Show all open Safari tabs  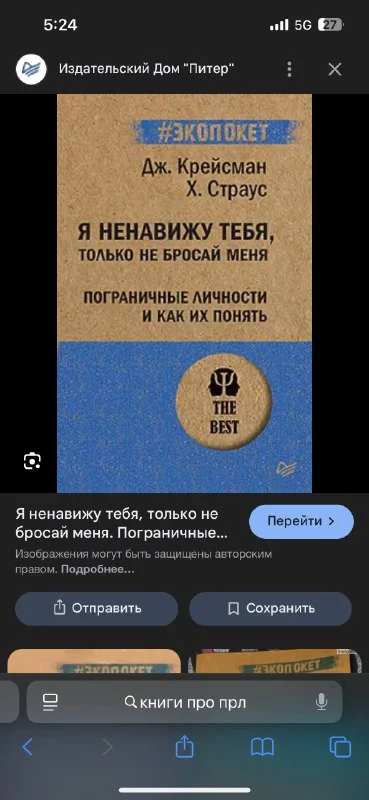[340, 747]
